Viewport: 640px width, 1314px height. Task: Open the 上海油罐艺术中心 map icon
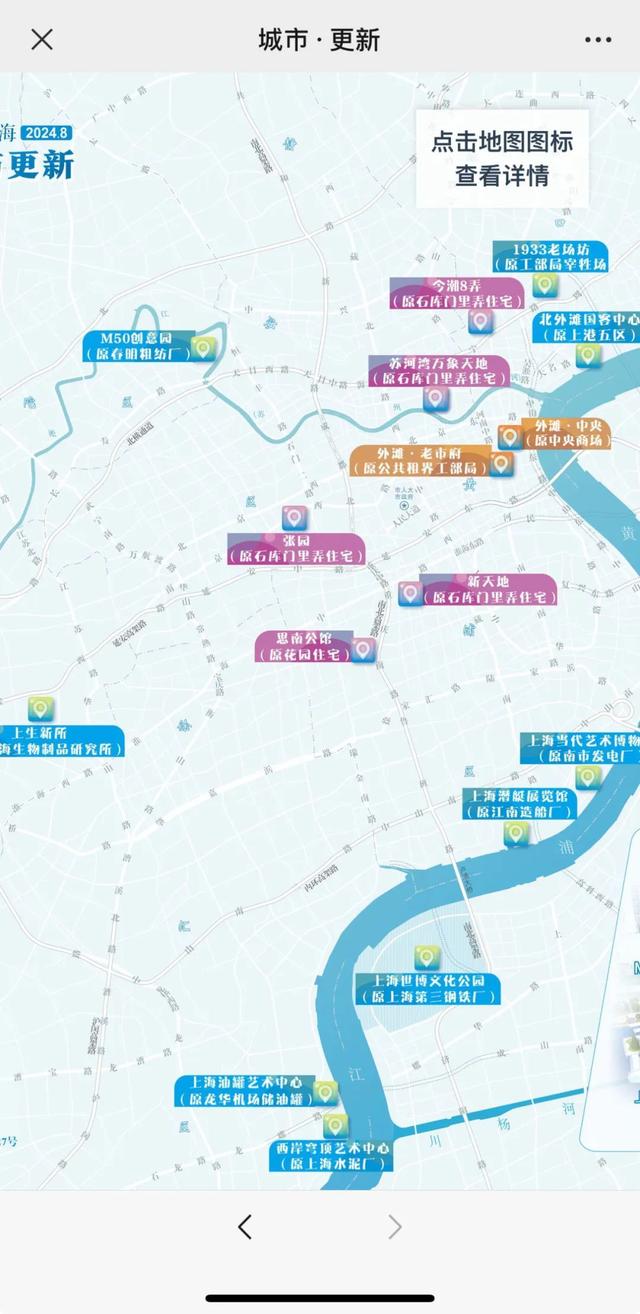click(x=325, y=1092)
